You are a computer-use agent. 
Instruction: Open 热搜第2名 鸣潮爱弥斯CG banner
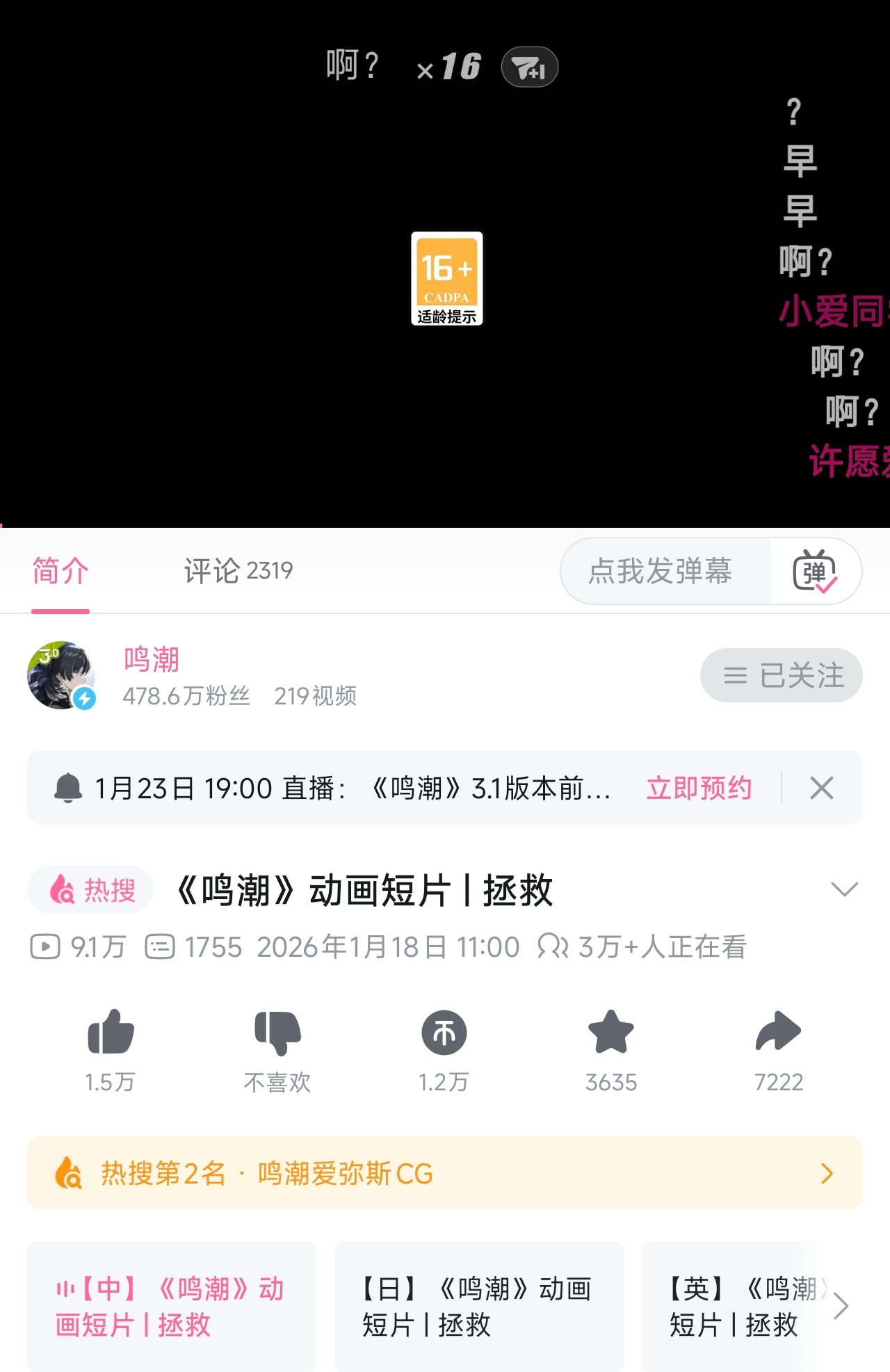445,1173
